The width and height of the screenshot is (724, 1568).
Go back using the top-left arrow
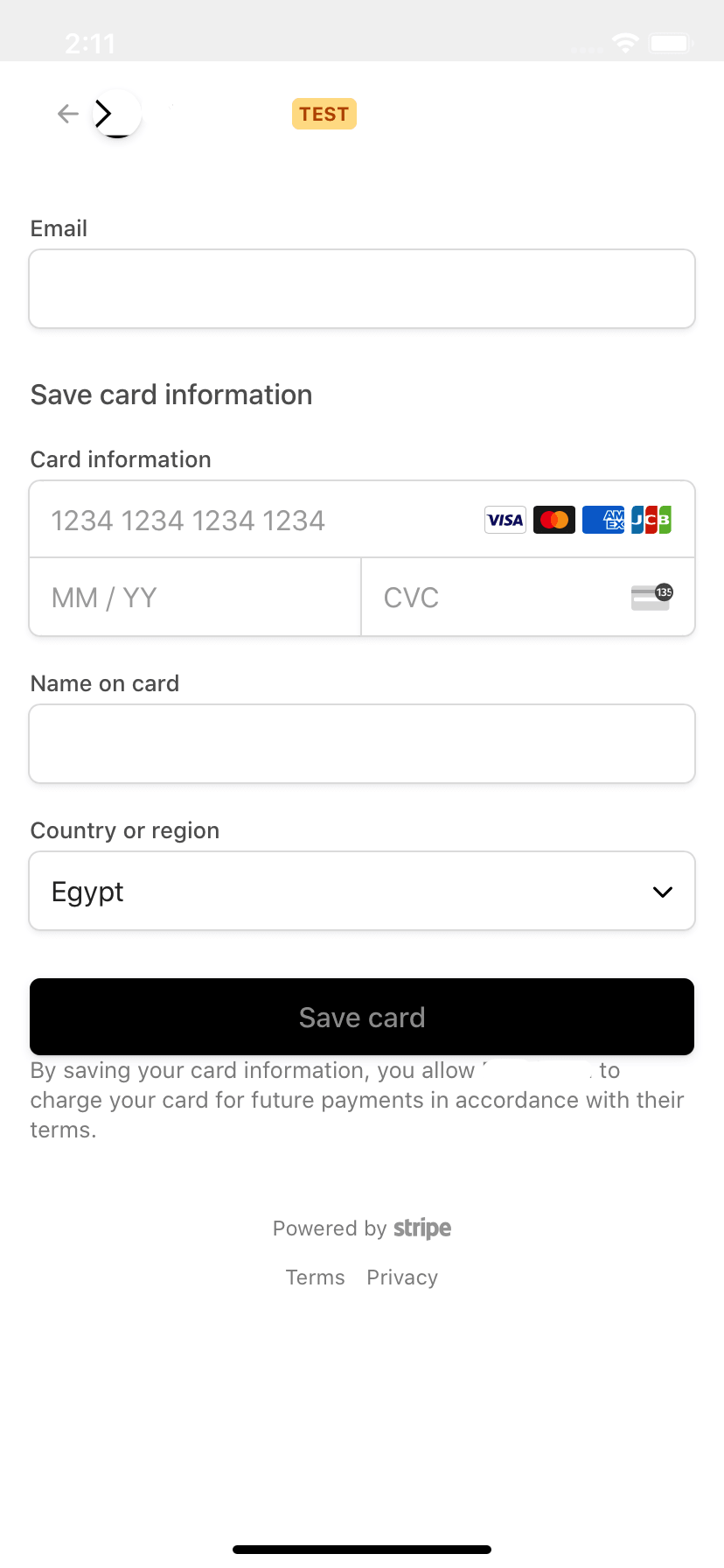pos(68,114)
